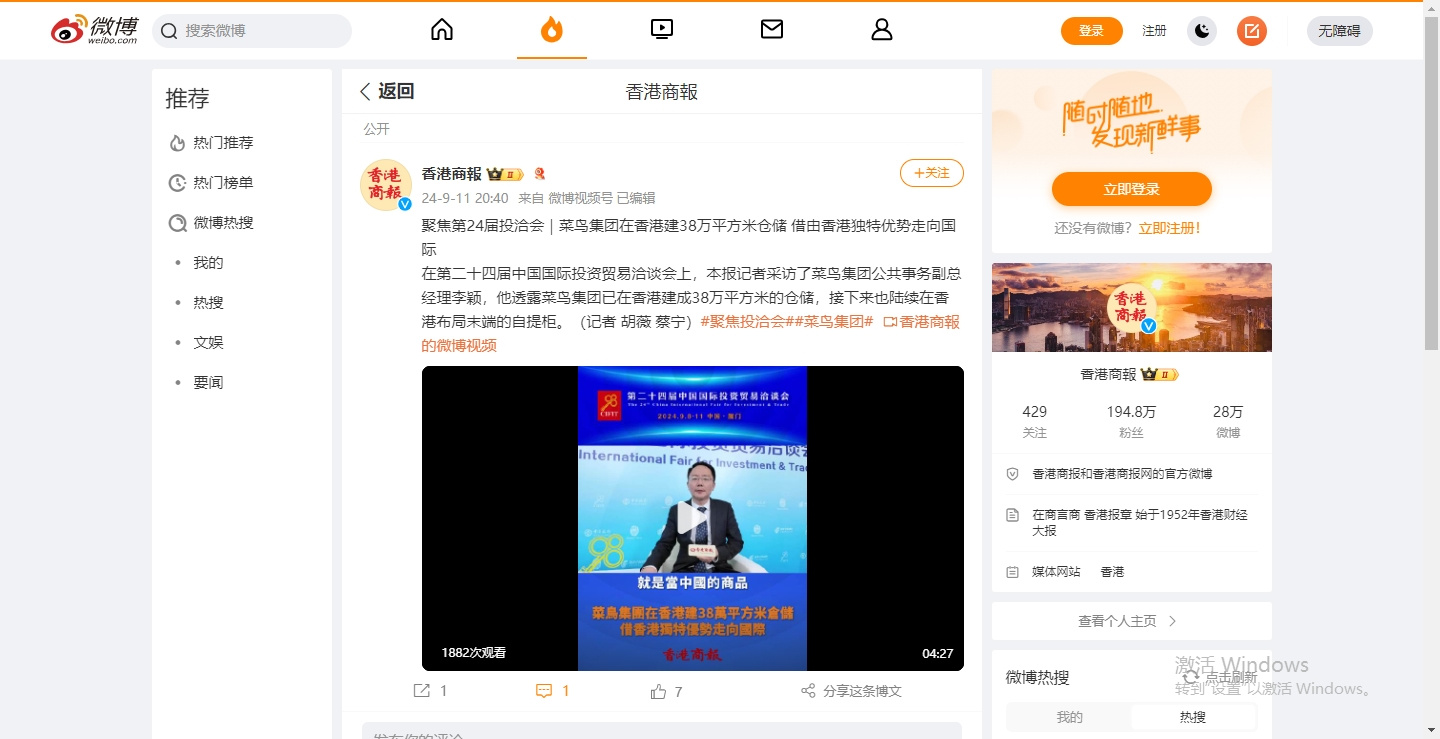
Task: Toggle dark mode moon icon
Action: [1202, 31]
